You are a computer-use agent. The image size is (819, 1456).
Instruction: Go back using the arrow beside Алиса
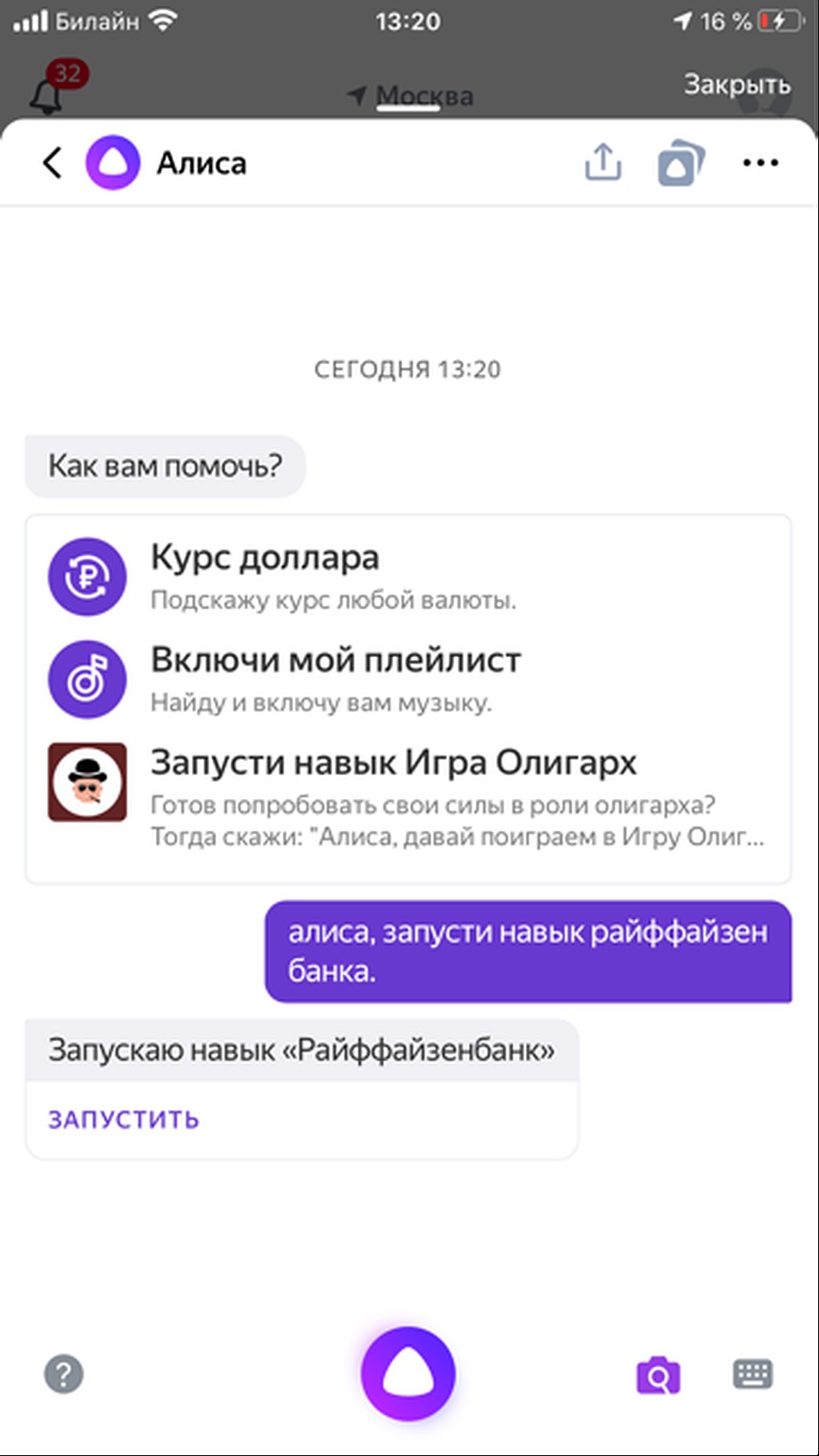(52, 162)
